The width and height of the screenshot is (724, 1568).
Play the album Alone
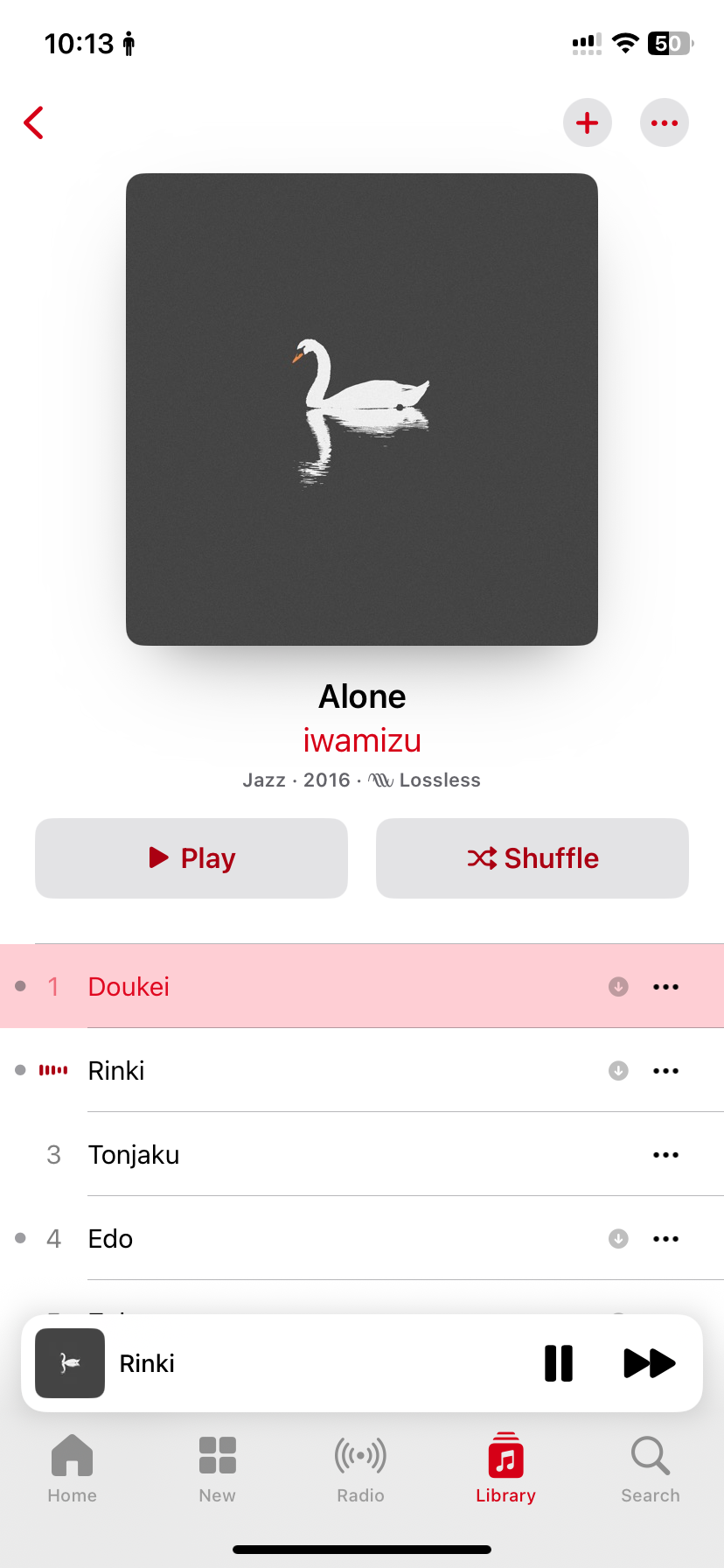(x=191, y=858)
